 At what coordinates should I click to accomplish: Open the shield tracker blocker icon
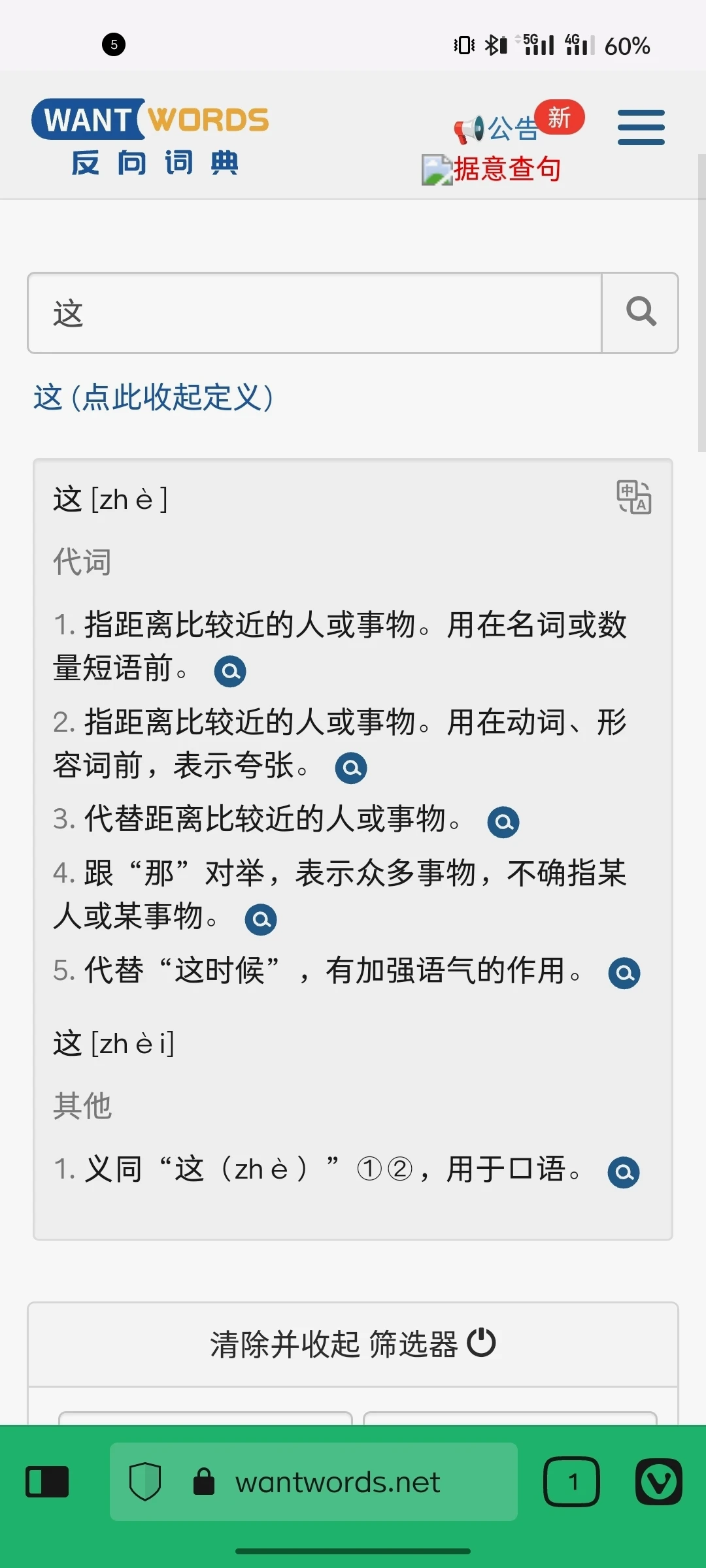click(x=145, y=1481)
